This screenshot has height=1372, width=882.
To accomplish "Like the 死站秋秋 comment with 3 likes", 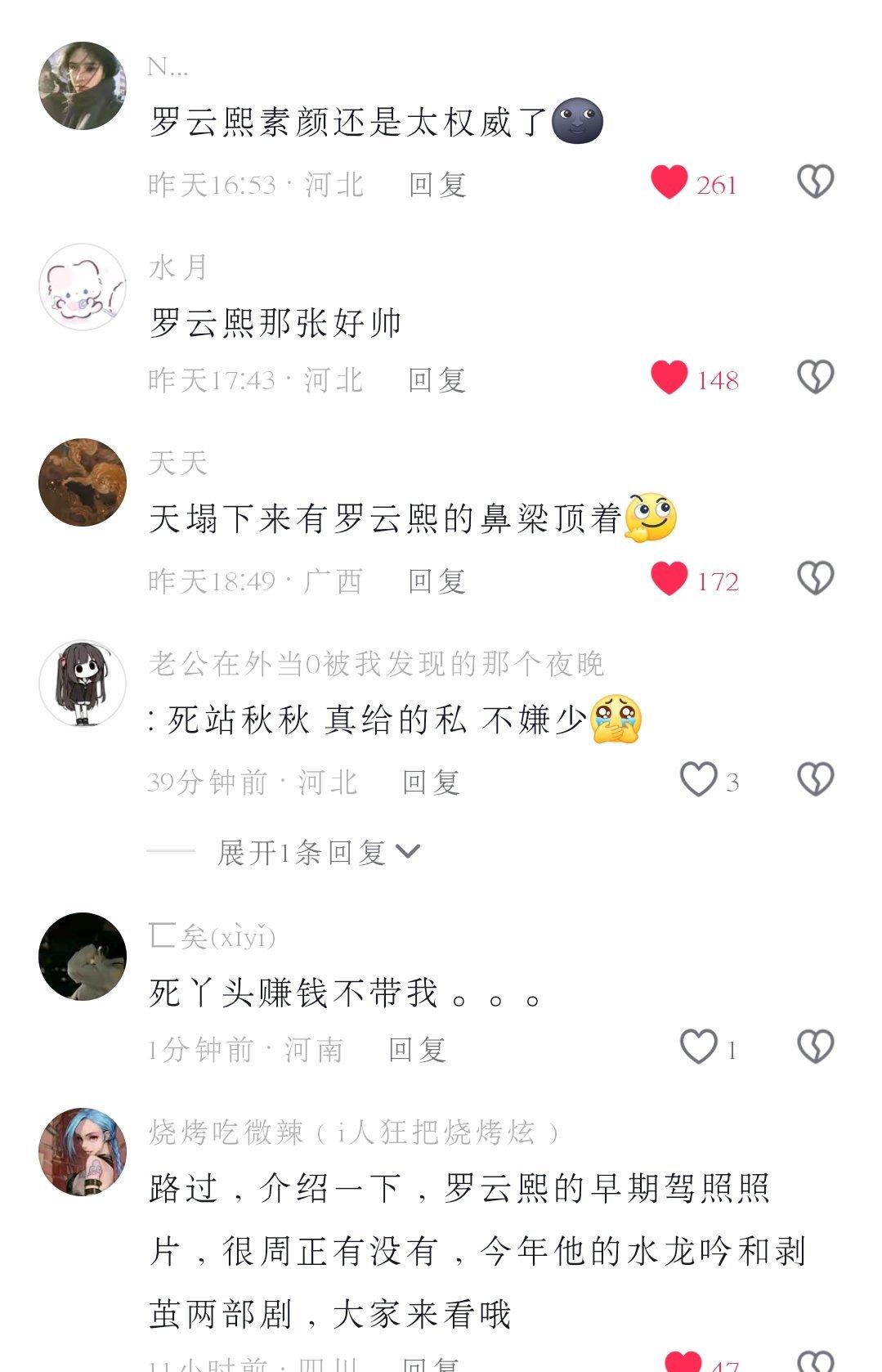I will pos(698,780).
